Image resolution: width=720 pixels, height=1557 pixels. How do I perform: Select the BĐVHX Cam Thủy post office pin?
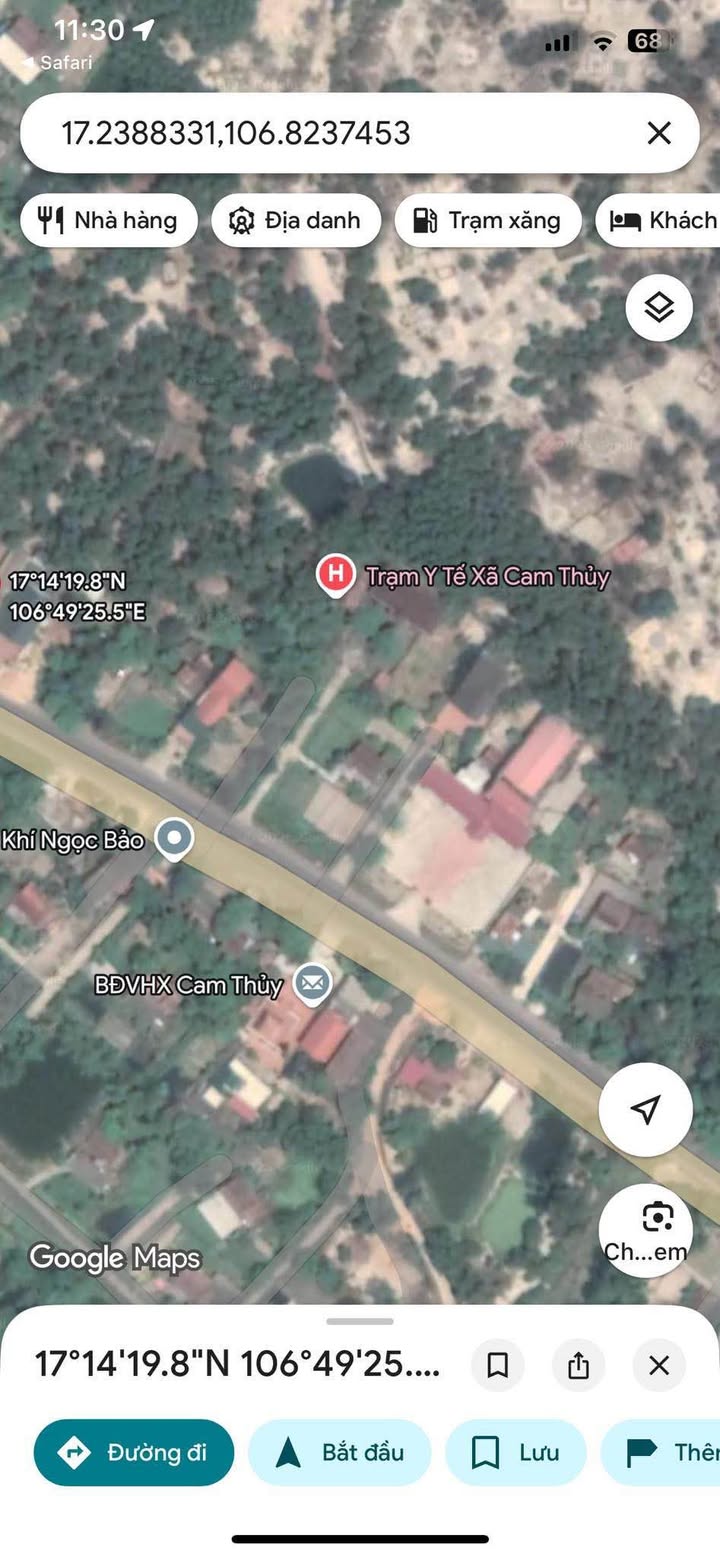click(313, 984)
